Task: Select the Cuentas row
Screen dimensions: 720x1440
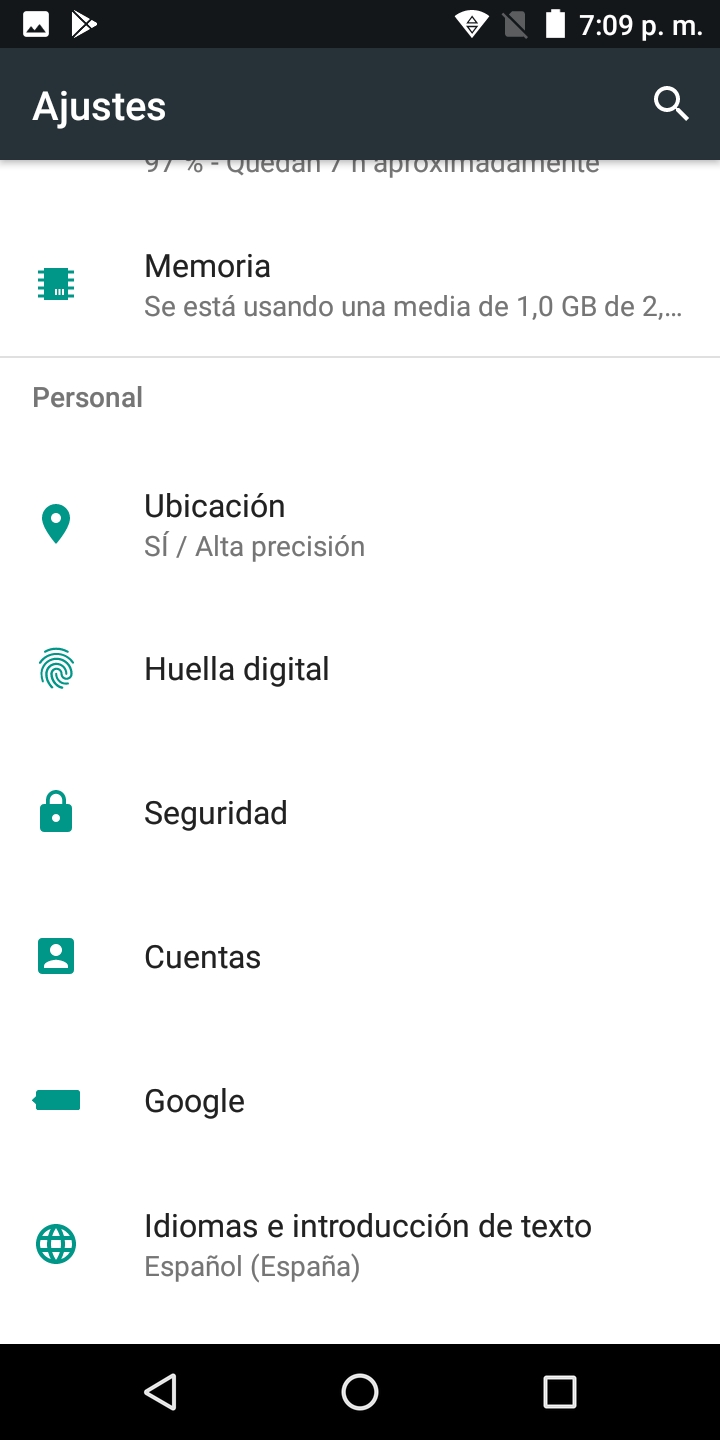Action: pyautogui.click(x=360, y=957)
